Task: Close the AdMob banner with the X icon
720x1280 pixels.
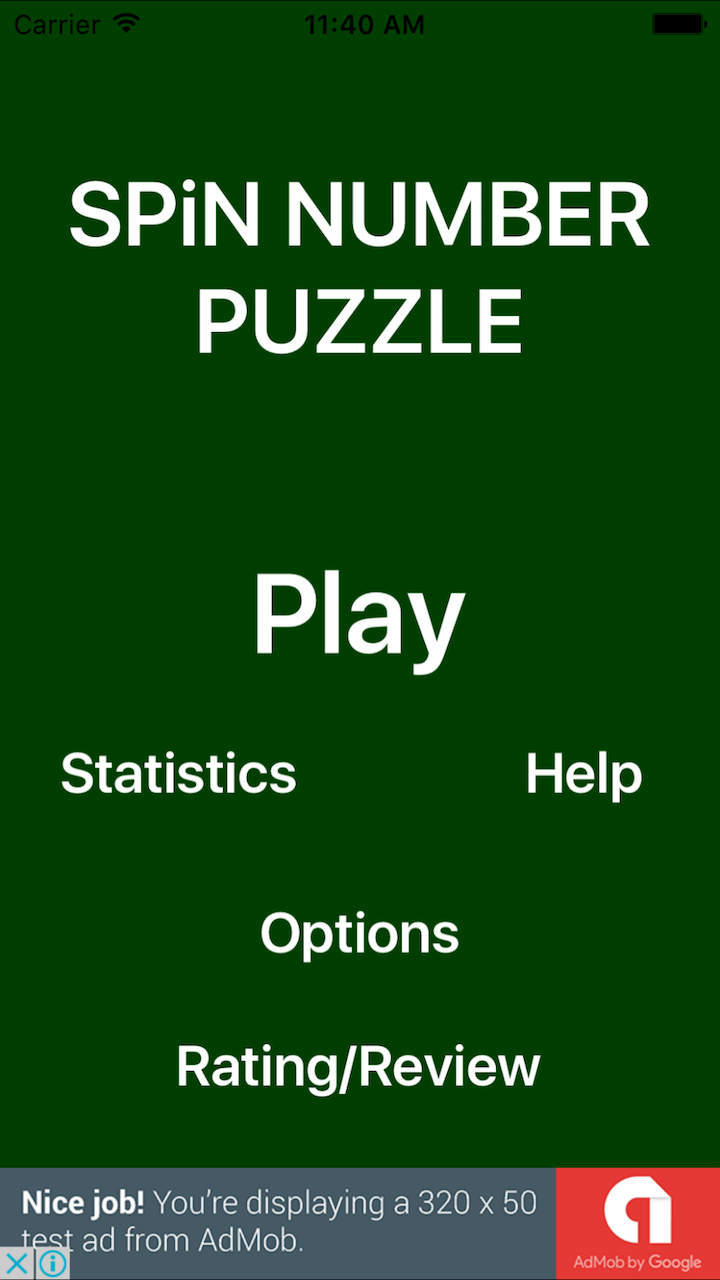Action: point(16,1264)
